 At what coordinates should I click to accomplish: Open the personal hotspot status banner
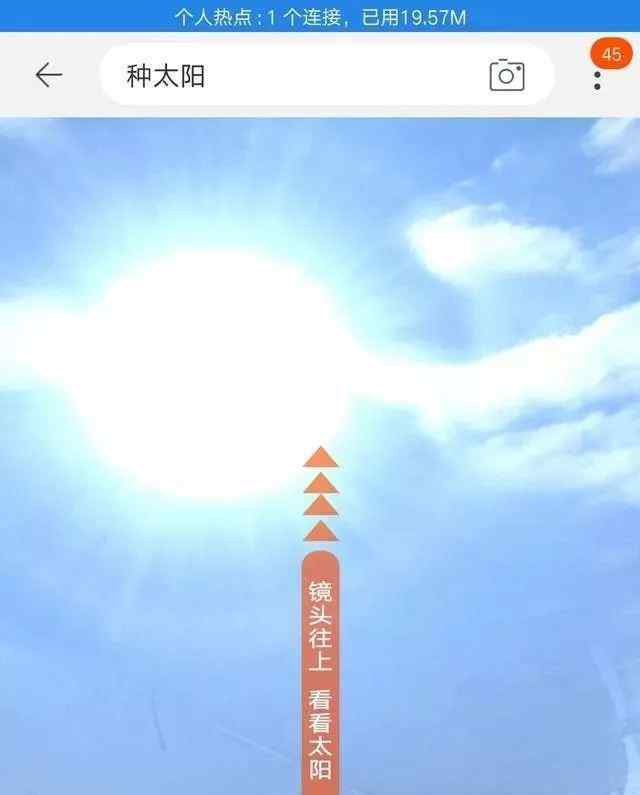coord(320,16)
